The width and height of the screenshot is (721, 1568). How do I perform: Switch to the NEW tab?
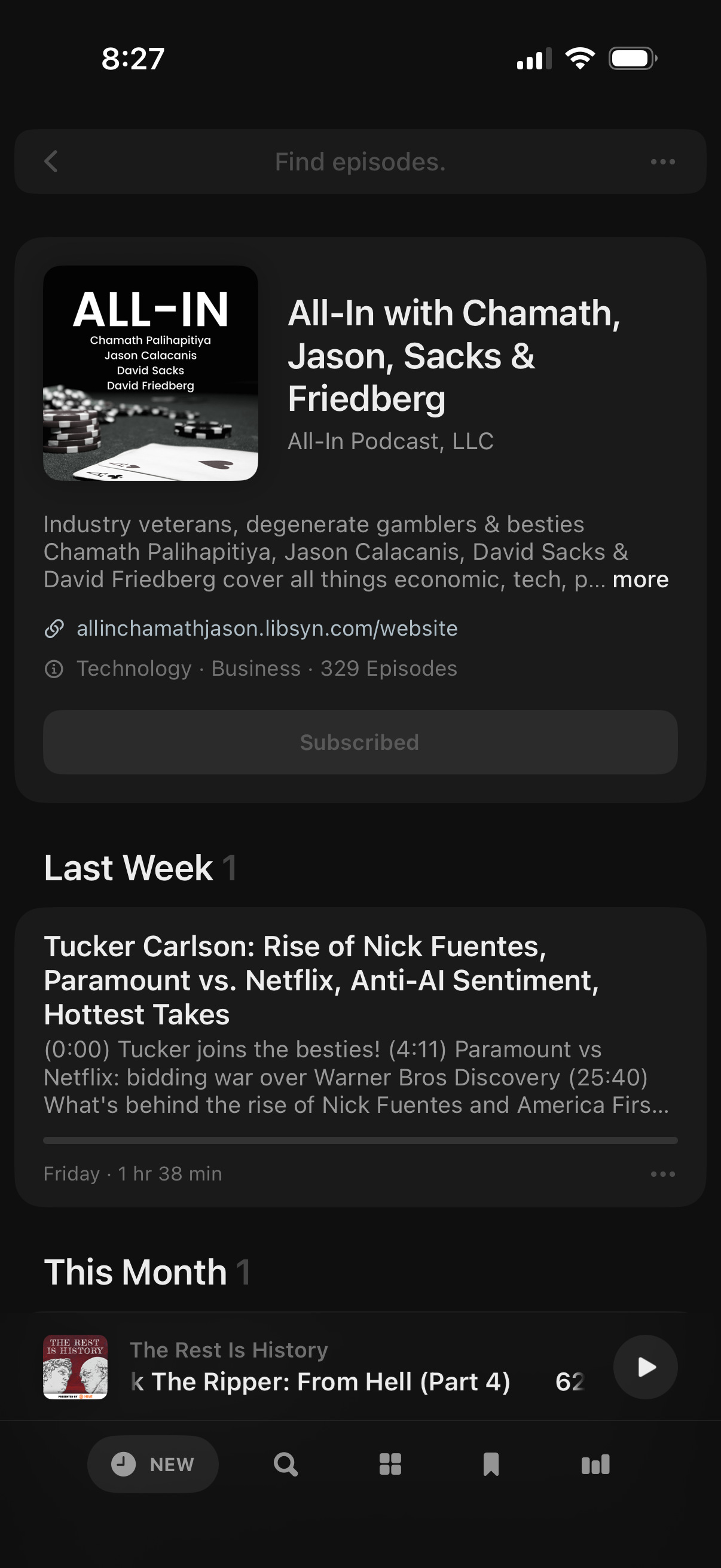pos(152,1465)
